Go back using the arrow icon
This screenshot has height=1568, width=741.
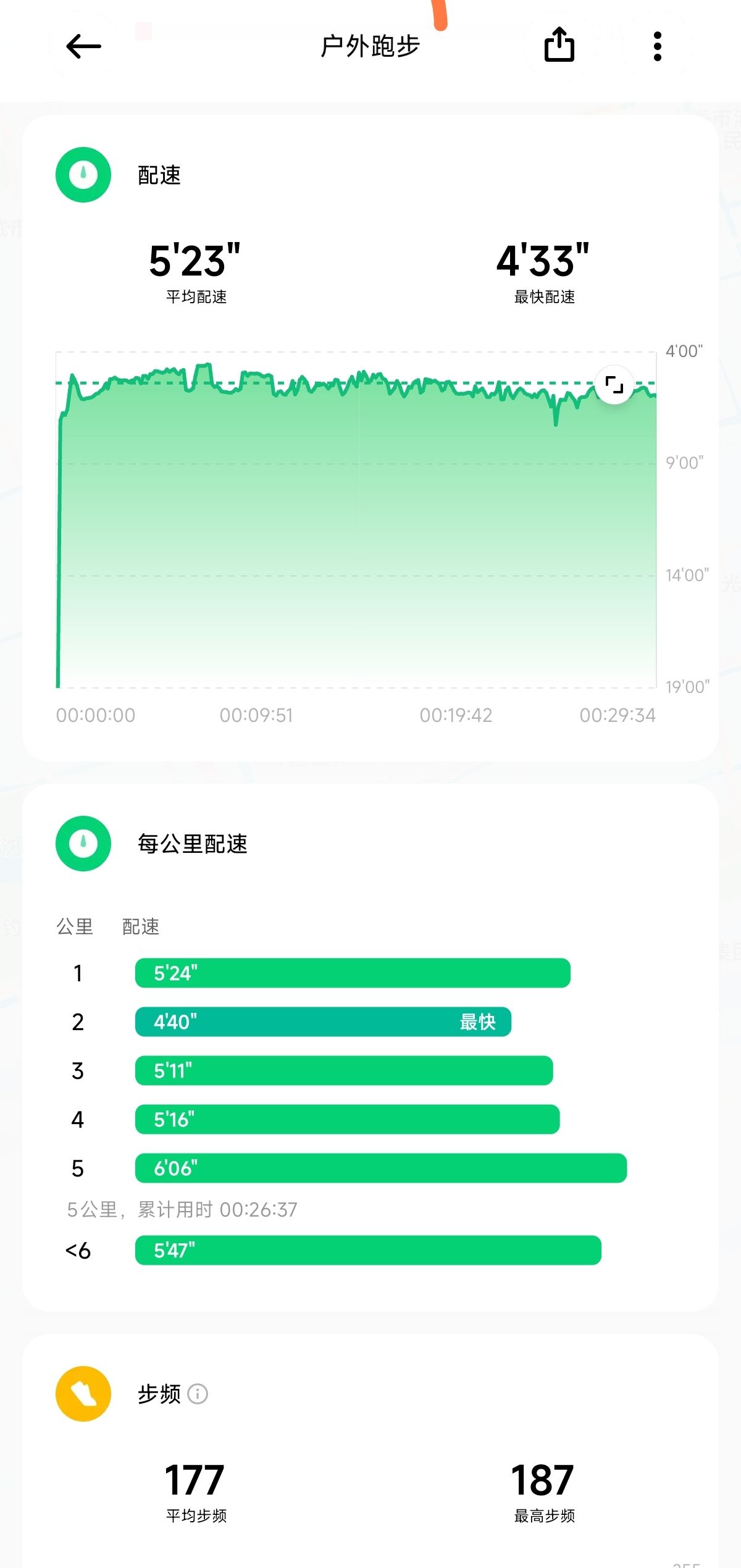(x=83, y=46)
